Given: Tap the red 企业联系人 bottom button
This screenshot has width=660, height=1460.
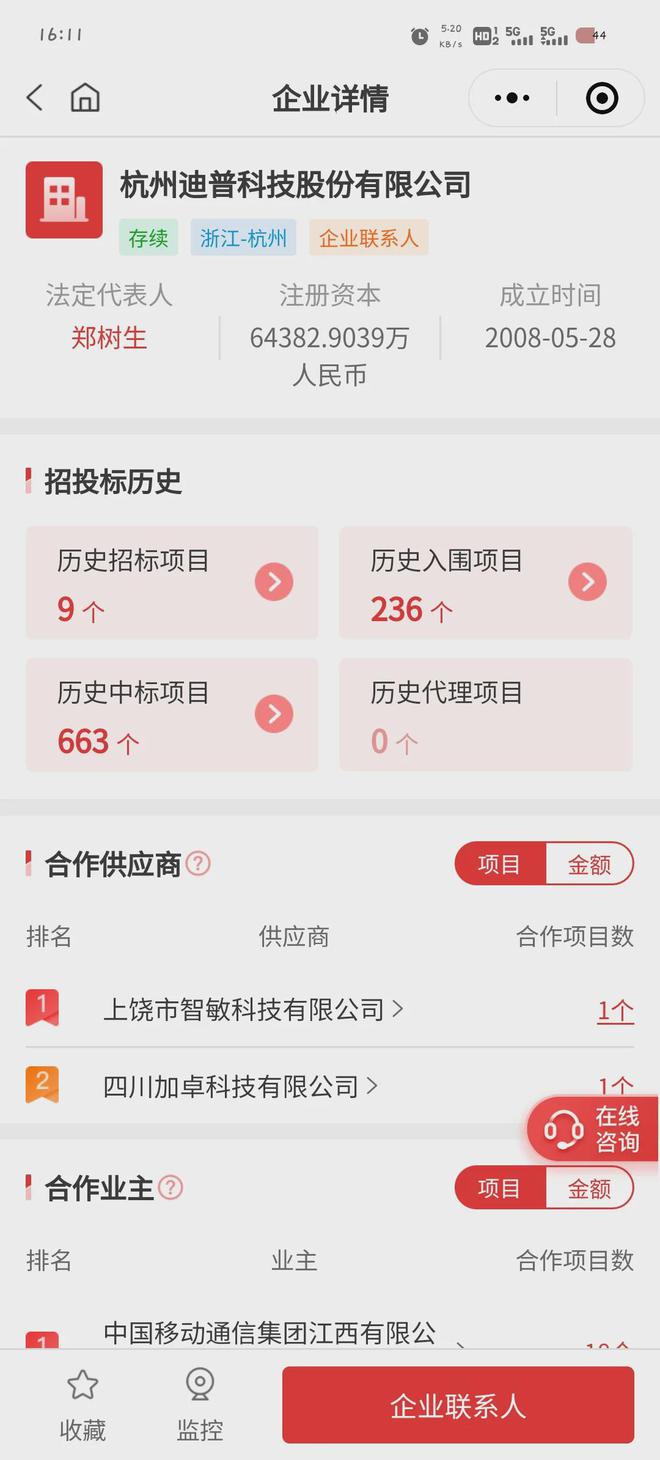Looking at the screenshot, I should tap(458, 1405).
